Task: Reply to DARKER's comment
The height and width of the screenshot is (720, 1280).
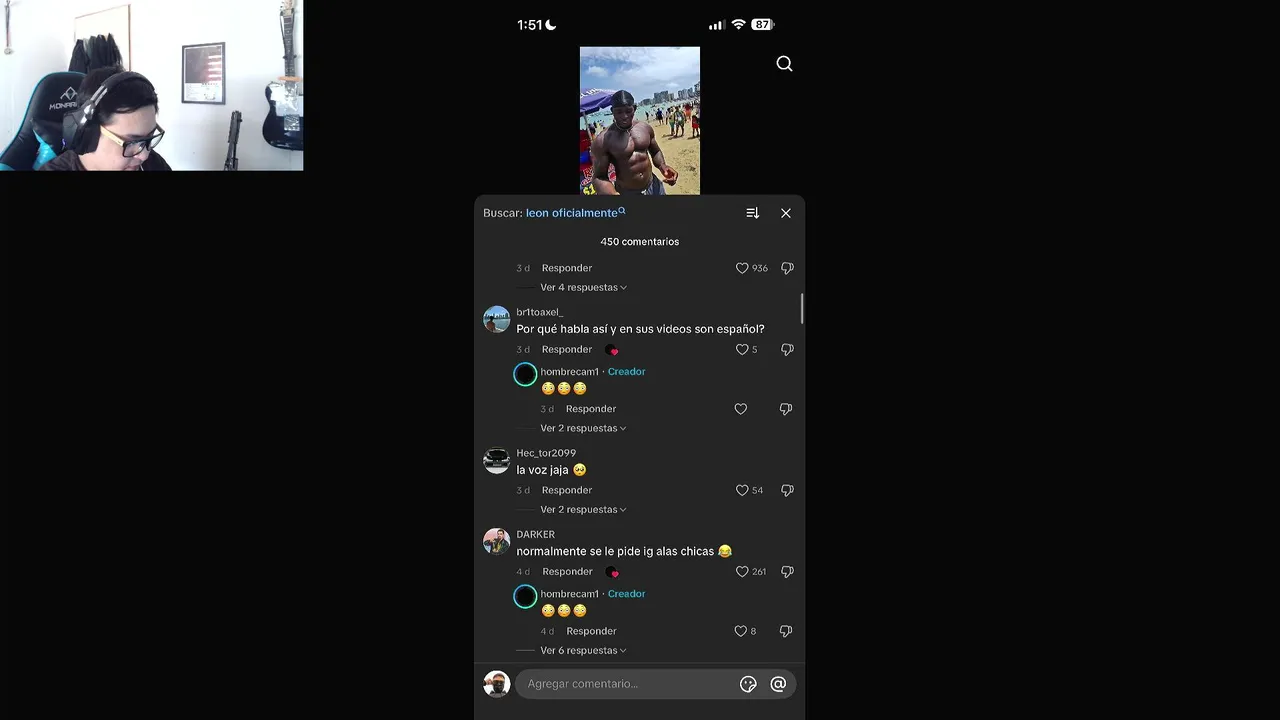Action: (567, 572)
